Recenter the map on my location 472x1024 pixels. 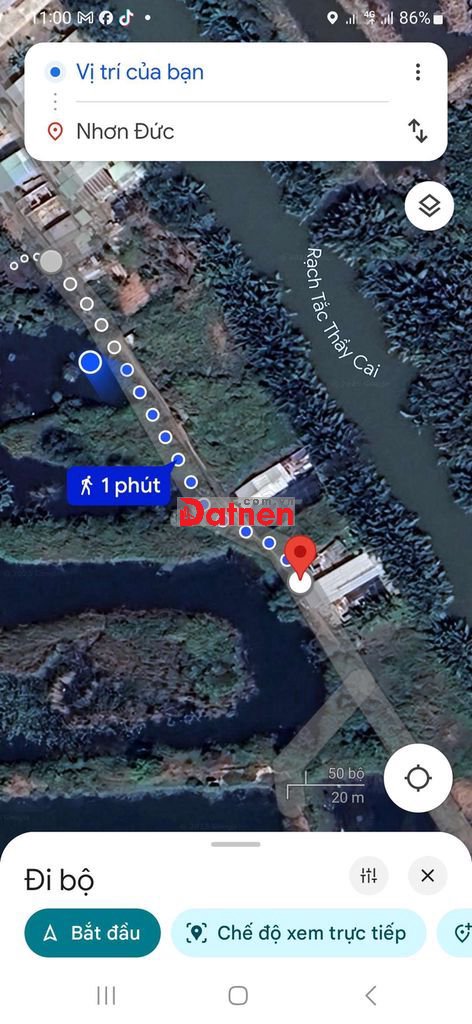(418, 778)
